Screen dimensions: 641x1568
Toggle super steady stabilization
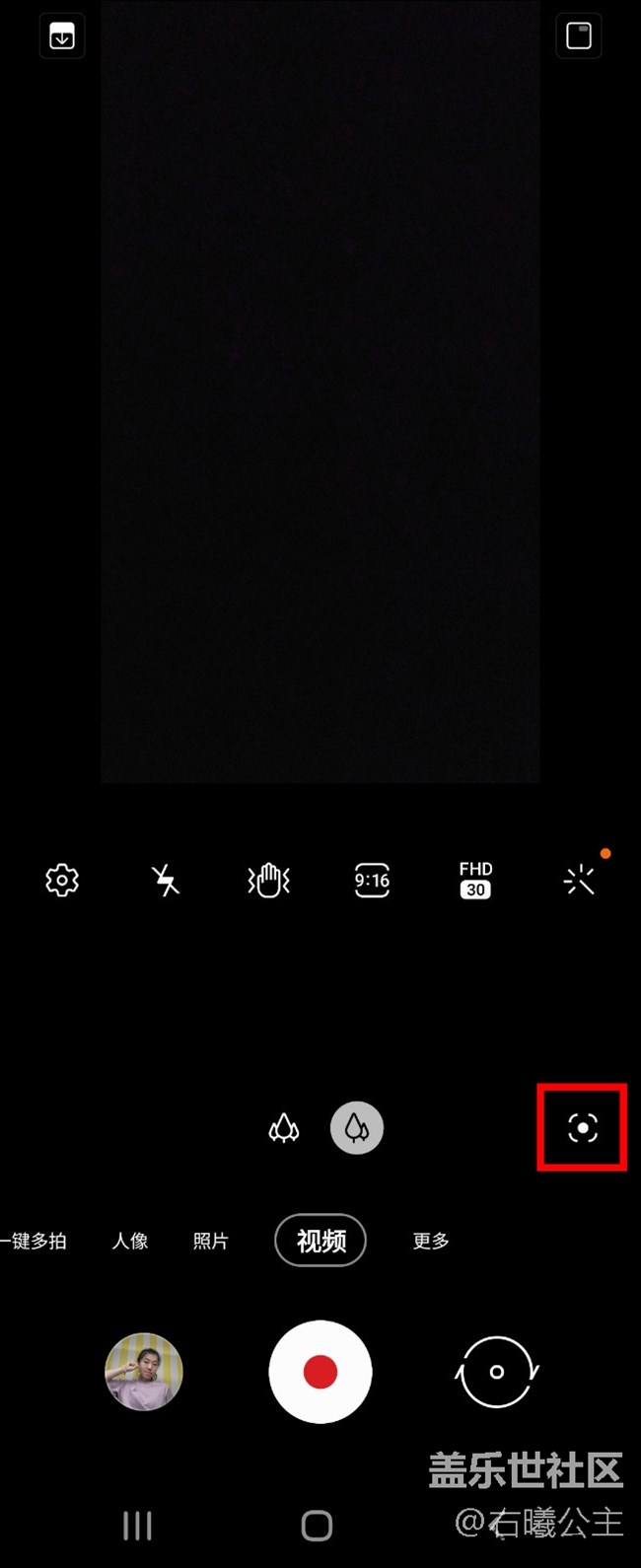click(x=268, y=880)
